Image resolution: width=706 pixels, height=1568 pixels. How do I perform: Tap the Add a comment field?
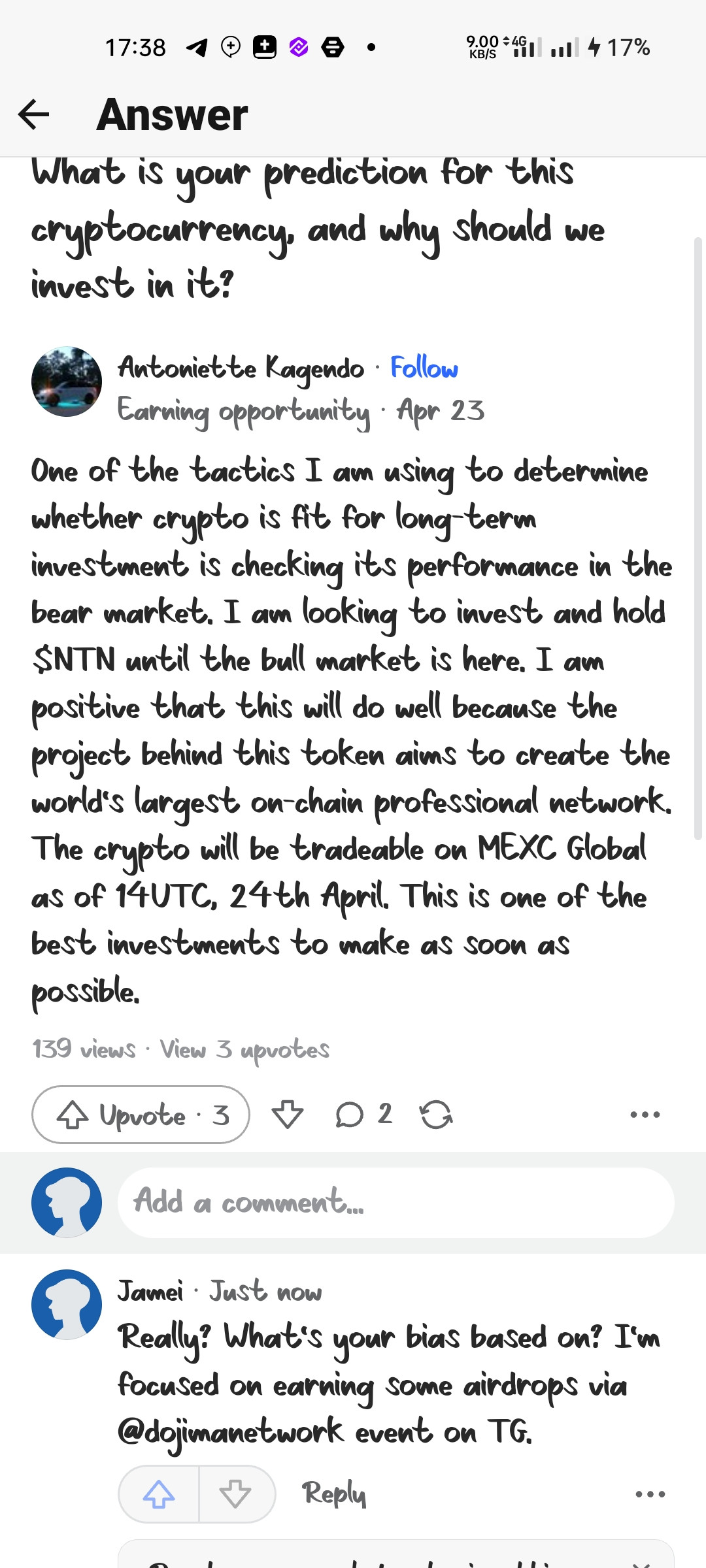tap(395, 1202)
